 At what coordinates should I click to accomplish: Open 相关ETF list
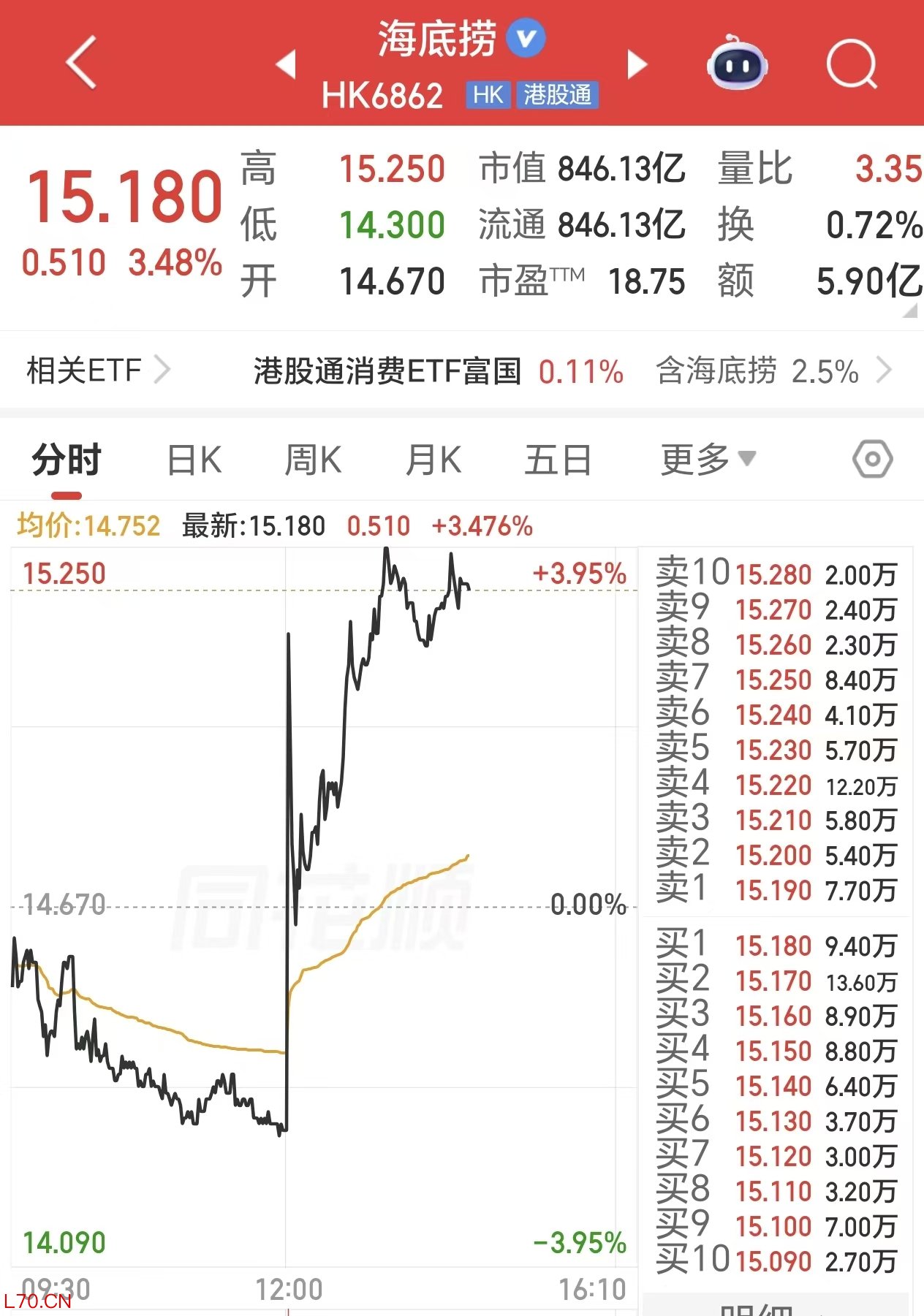[98, 370]
